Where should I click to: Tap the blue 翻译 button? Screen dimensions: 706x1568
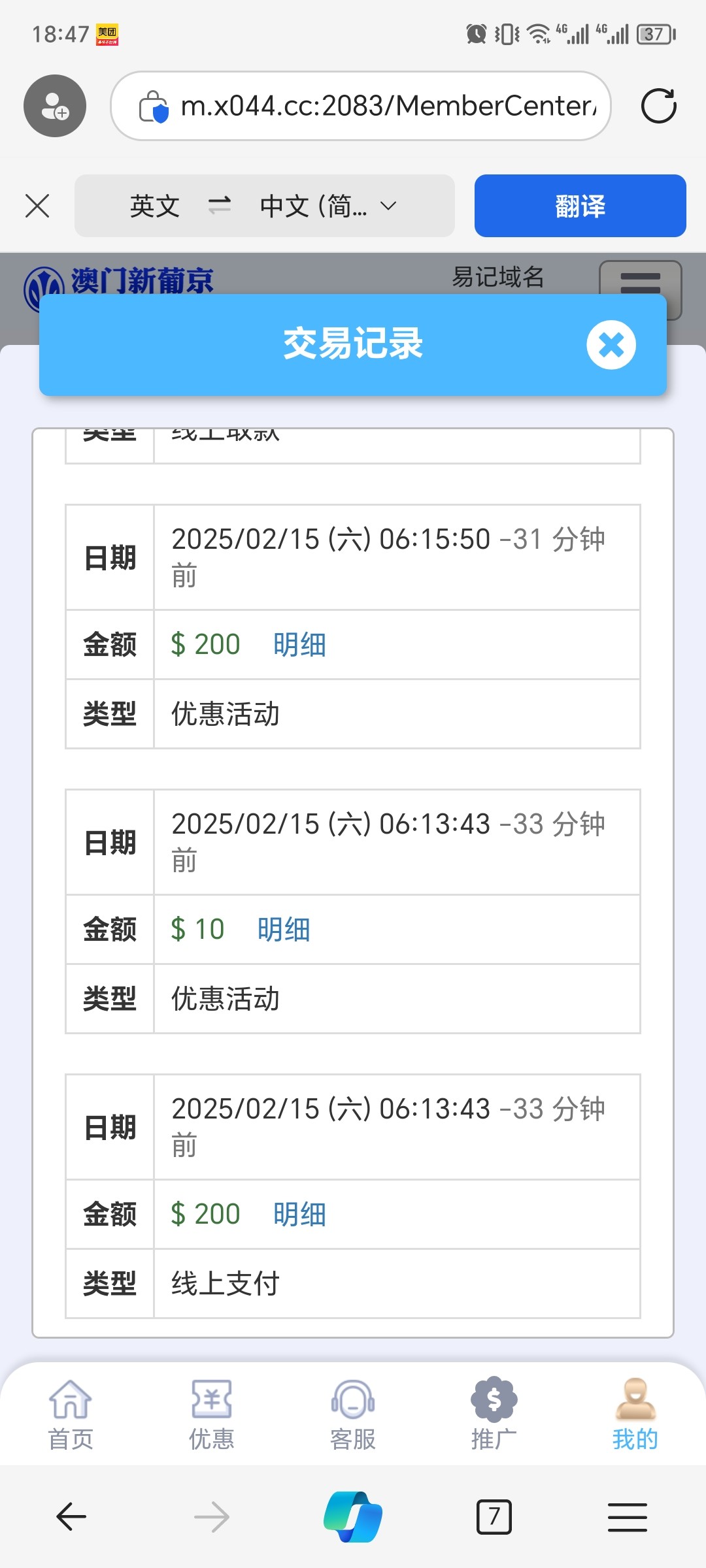coord(580,206)
